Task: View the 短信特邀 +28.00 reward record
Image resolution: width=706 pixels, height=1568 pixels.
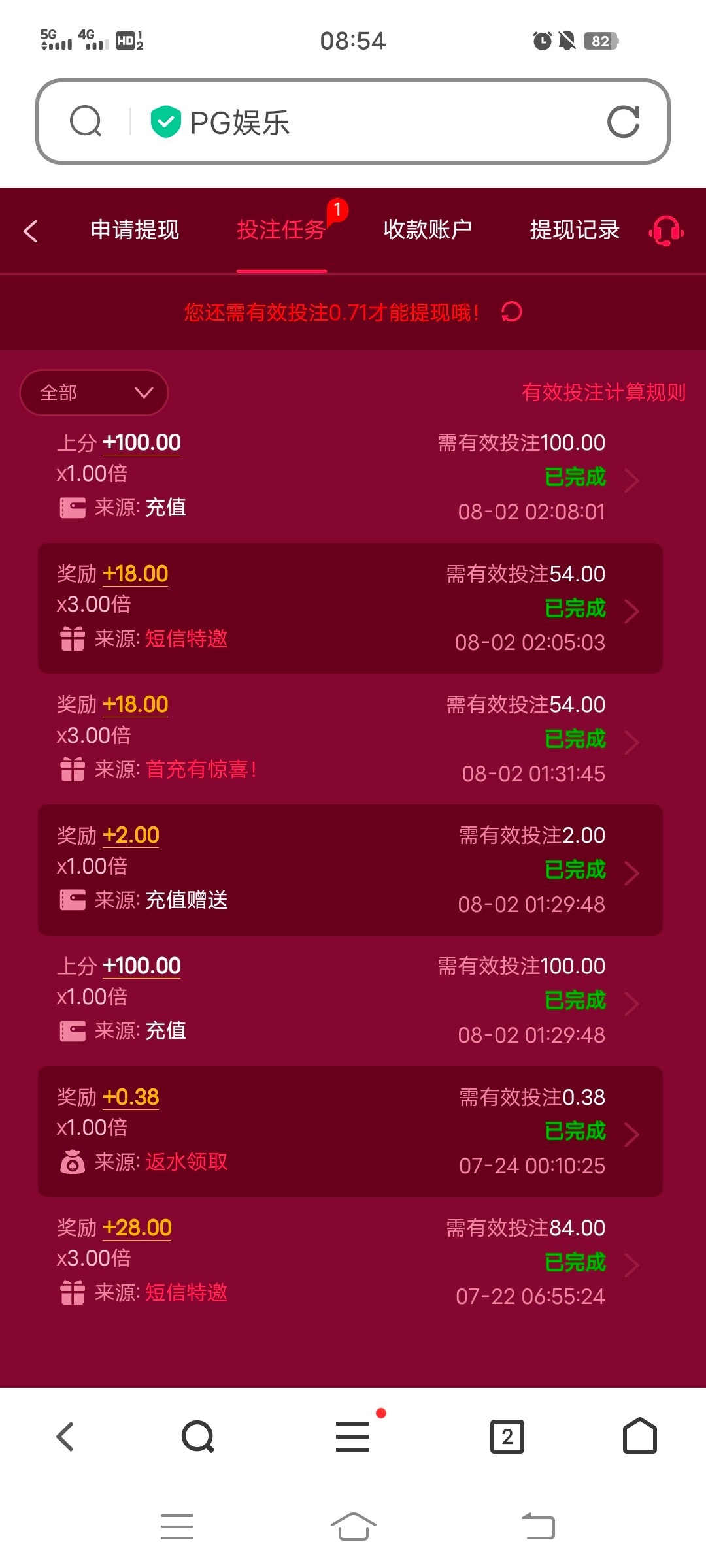Action: [x=350, y=1262]
